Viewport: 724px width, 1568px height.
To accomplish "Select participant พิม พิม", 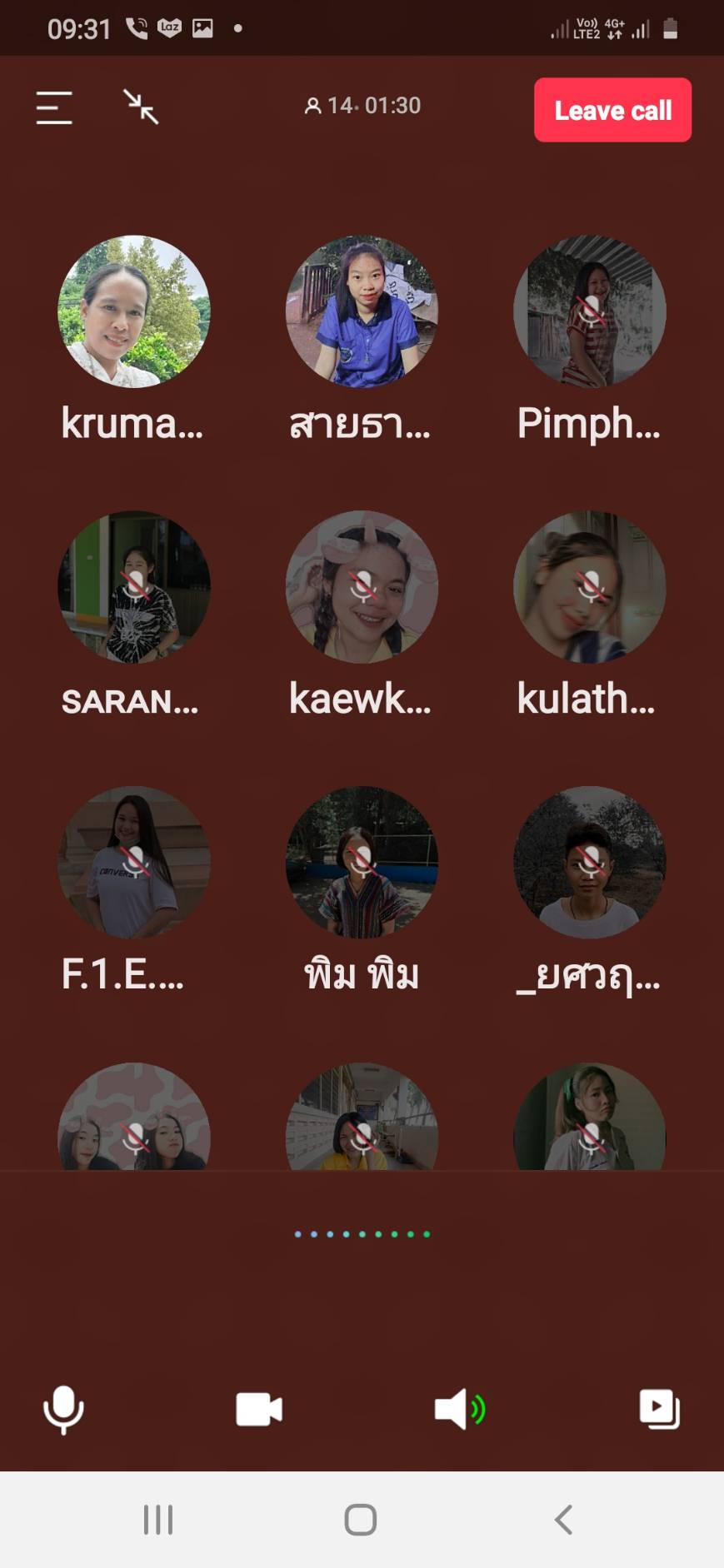I will pyautogui.click(x=362, y=863).
